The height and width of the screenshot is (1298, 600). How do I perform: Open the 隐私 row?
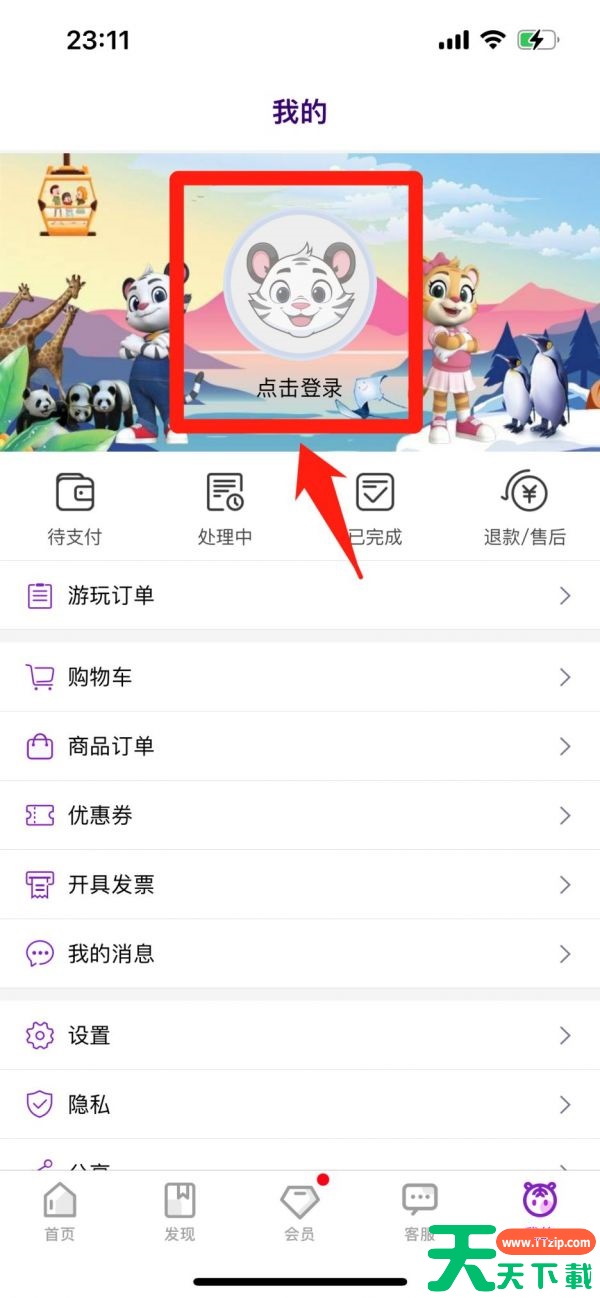tap(299, 1104)
